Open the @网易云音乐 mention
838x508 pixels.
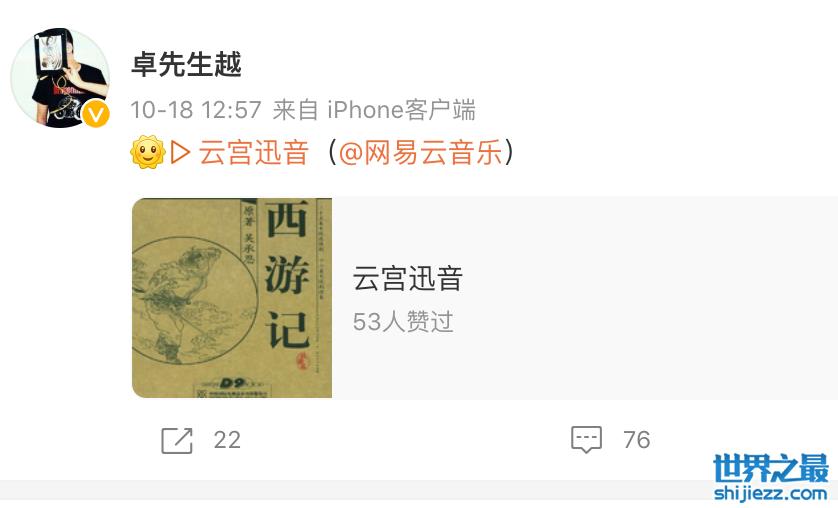pyautogui.click(x=419, y=153)
